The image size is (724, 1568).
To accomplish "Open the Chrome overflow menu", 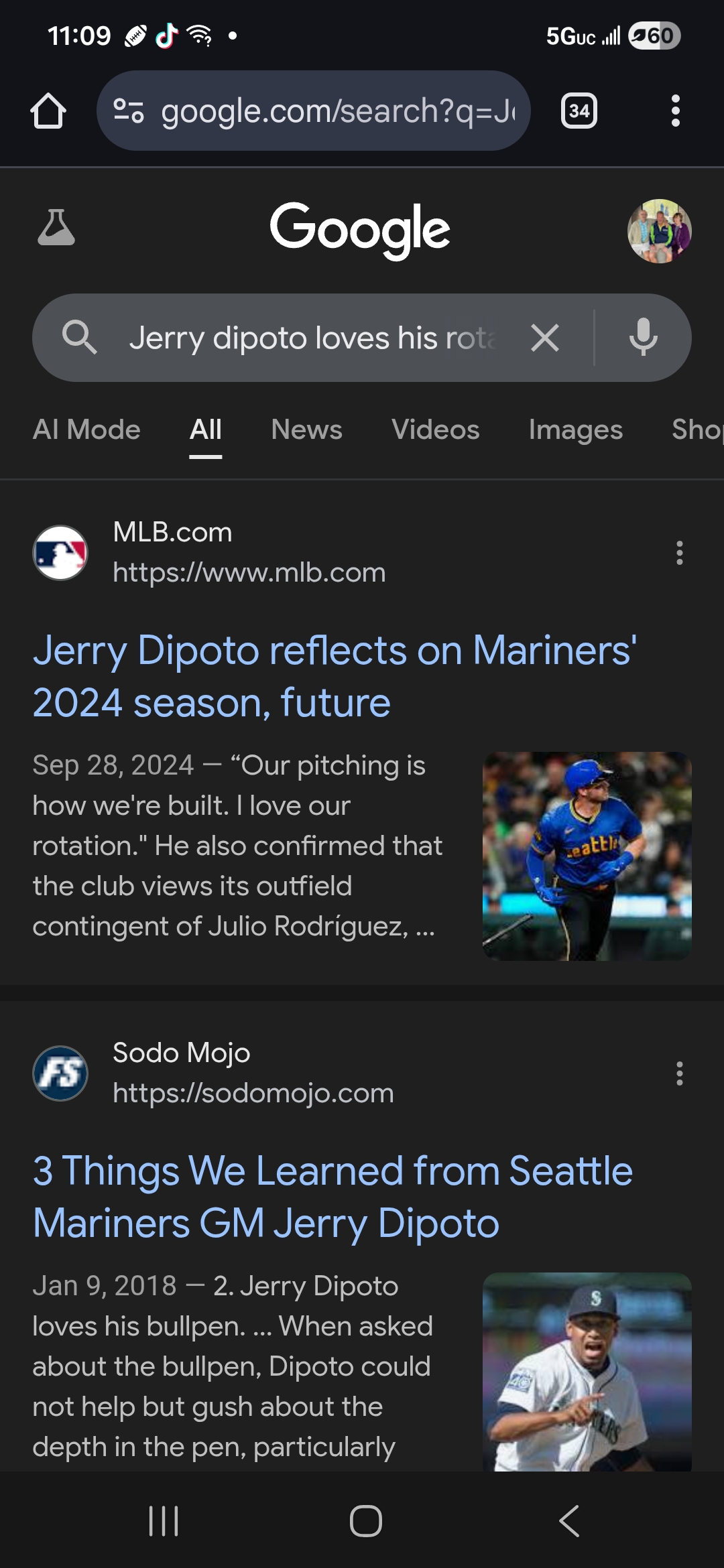I will click(675, 111).
